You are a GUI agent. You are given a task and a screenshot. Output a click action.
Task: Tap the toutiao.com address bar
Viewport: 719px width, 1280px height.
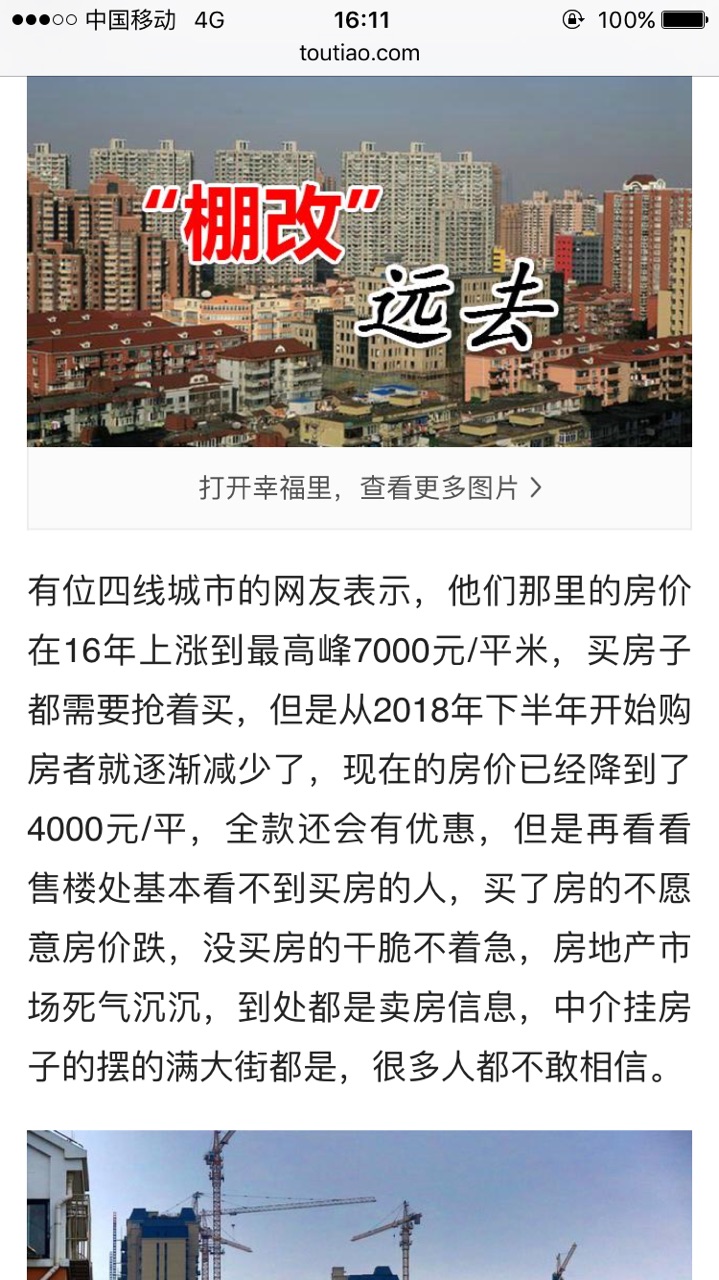tap(359, 53)
